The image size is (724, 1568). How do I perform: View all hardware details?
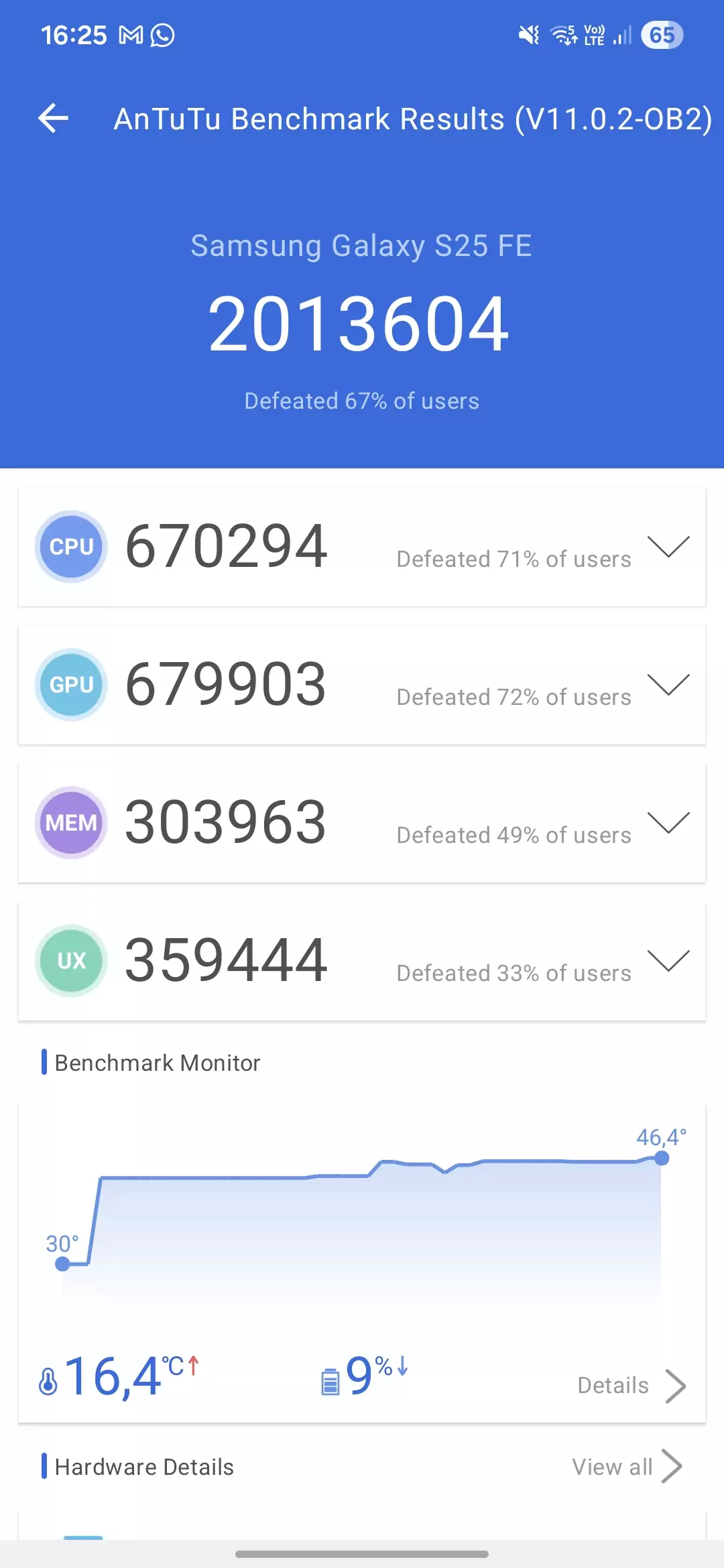click(x=627, y=1467)
